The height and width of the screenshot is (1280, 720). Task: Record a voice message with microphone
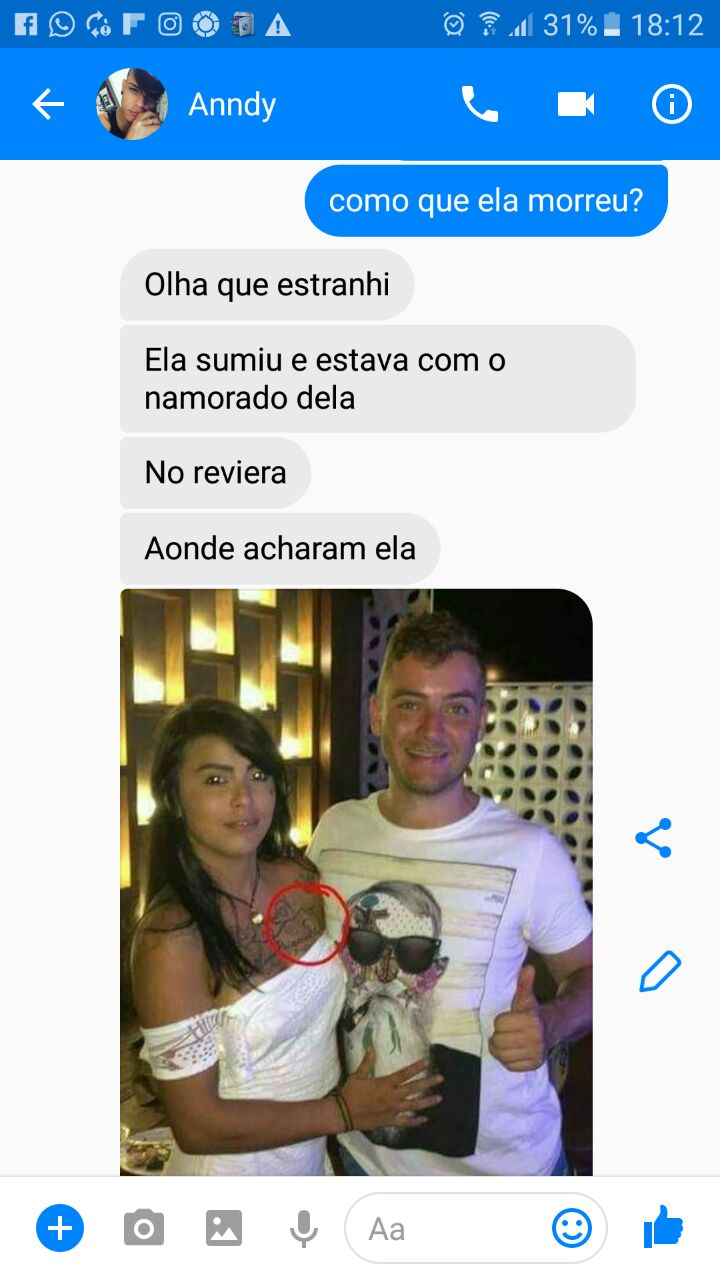(303, 1228)
